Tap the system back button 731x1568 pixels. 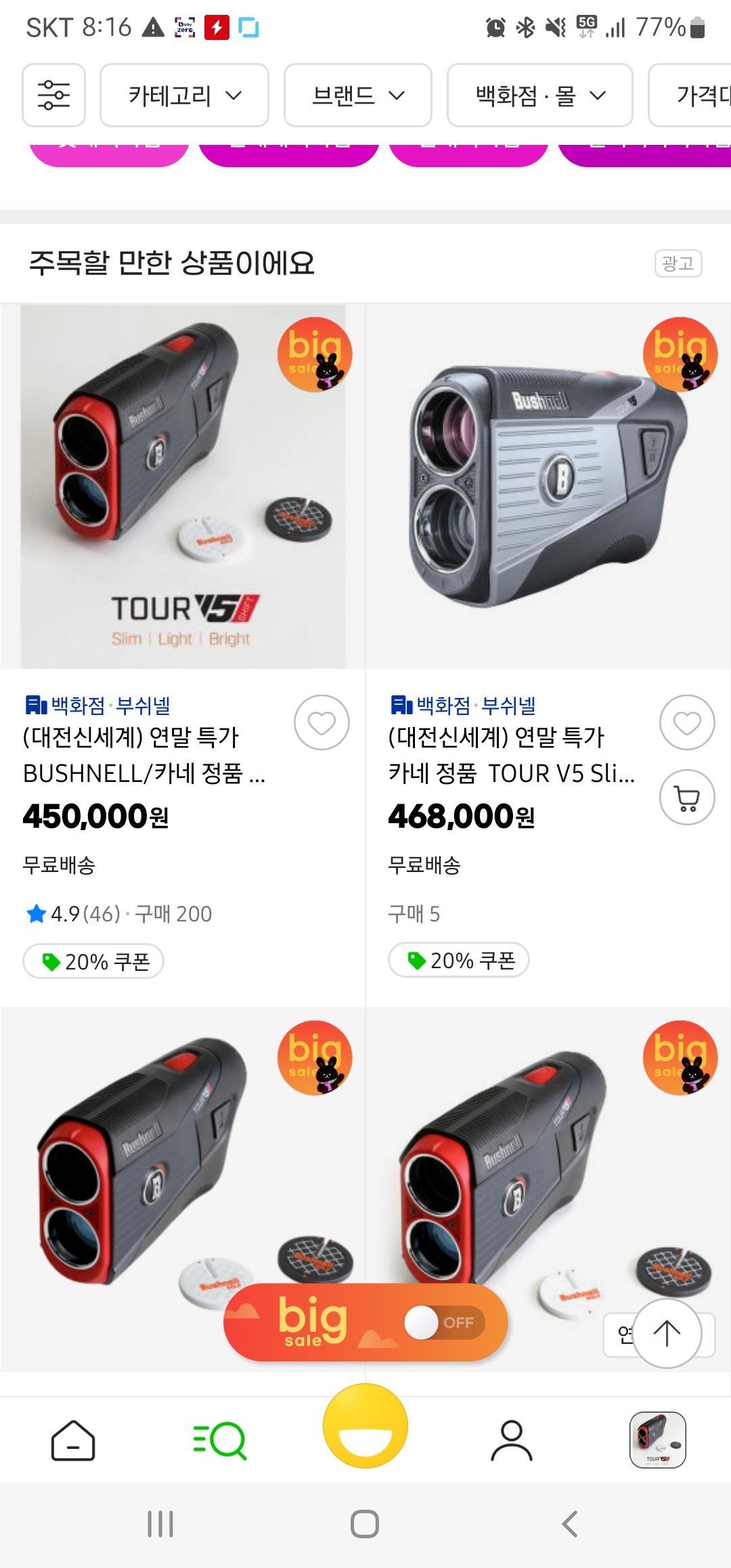point(570,1524)
